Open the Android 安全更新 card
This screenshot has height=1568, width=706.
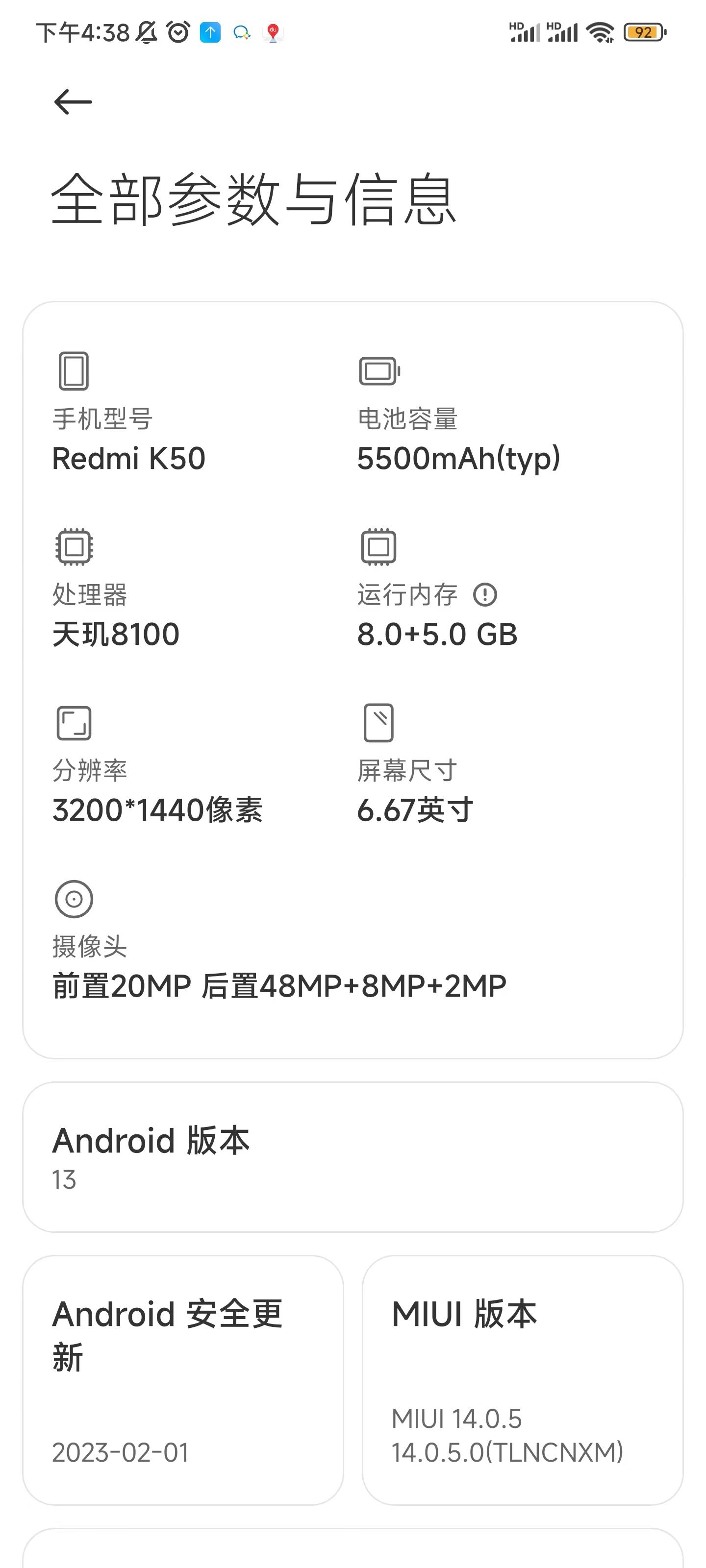point(183,1380)
